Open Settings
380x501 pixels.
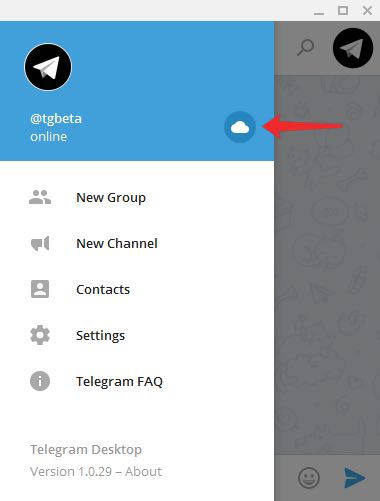point(137,335)
